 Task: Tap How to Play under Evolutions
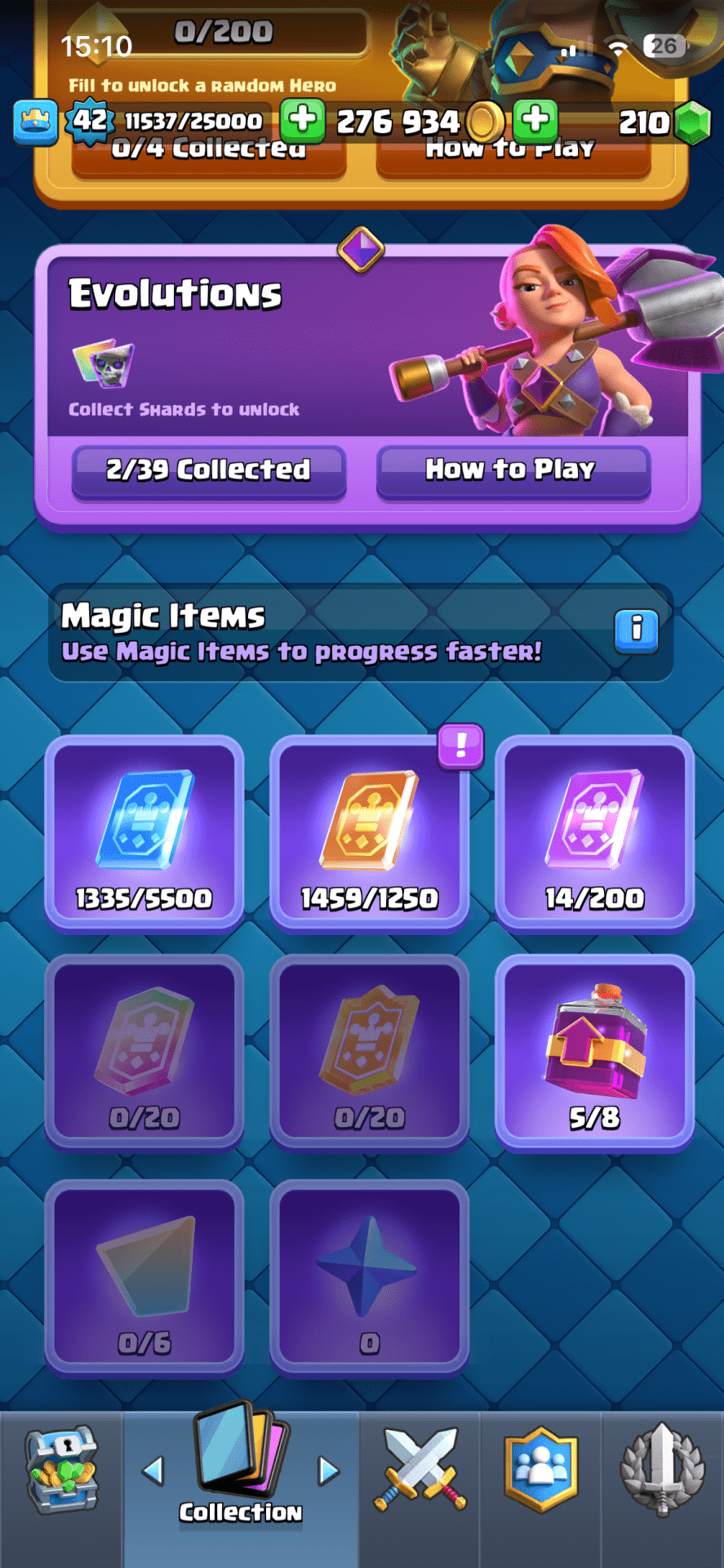[x=513, y=470]
